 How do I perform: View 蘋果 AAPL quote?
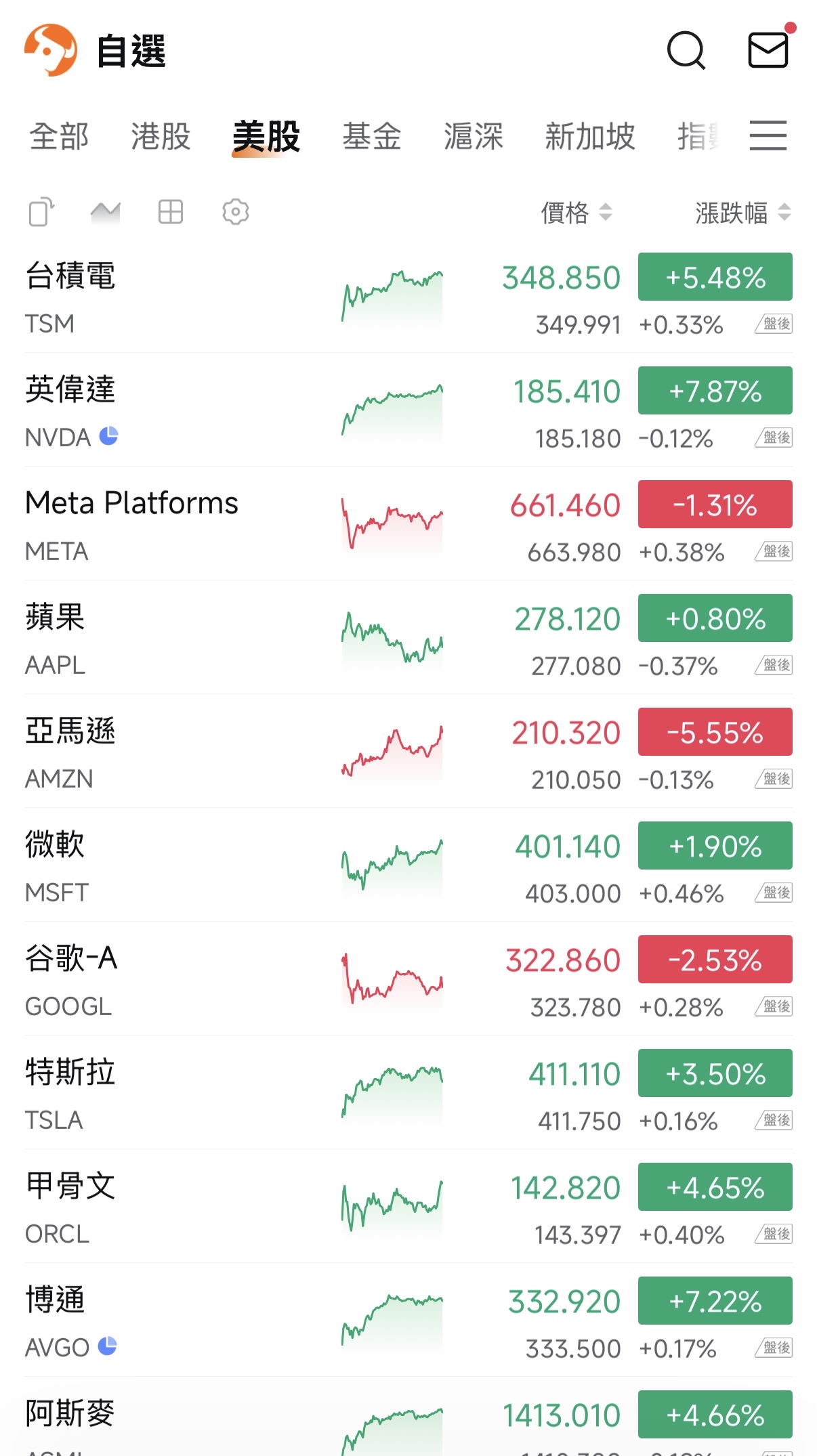(x=169, y=639)
